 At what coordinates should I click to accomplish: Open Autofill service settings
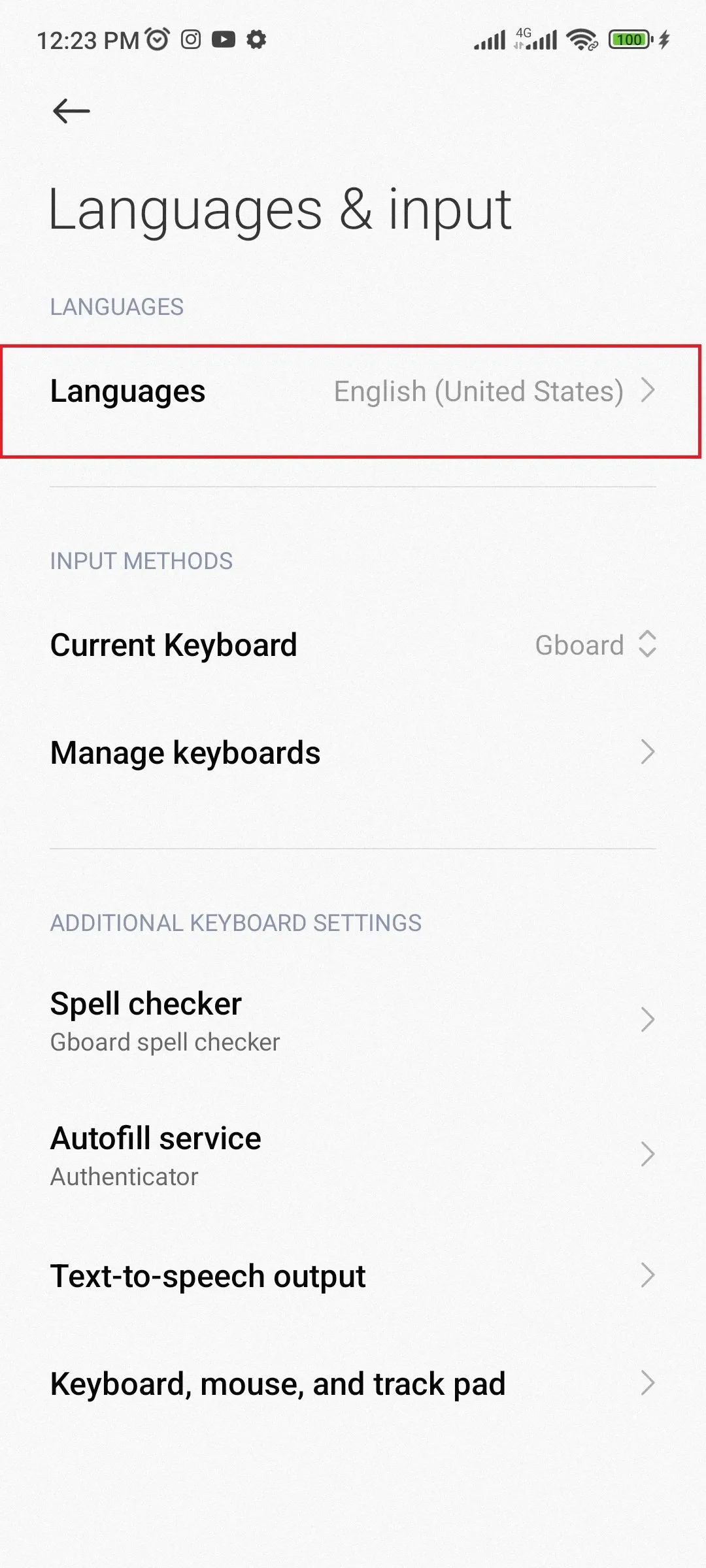click(352, 1155)
